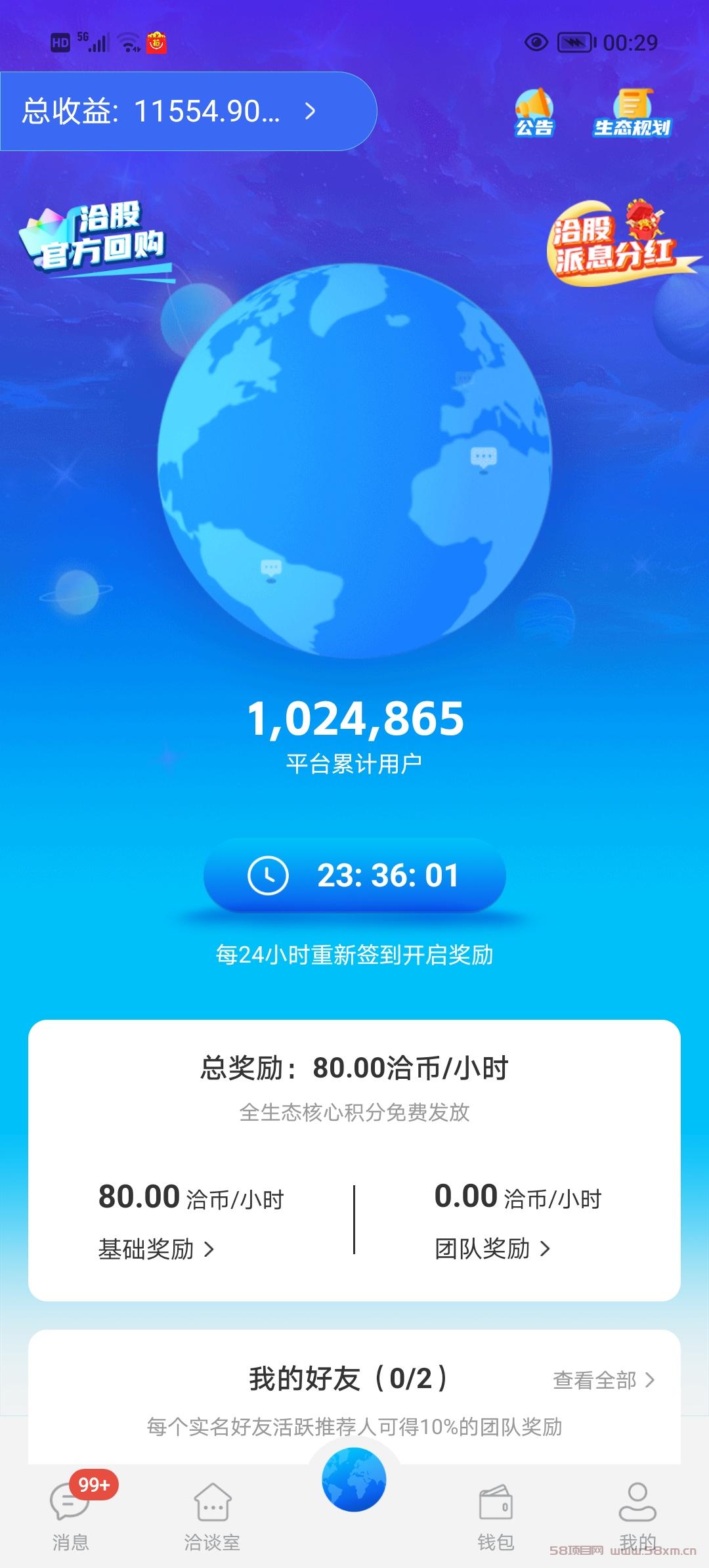
Task: Open 团队奖励 team reward details
Action: (492, 1248)
